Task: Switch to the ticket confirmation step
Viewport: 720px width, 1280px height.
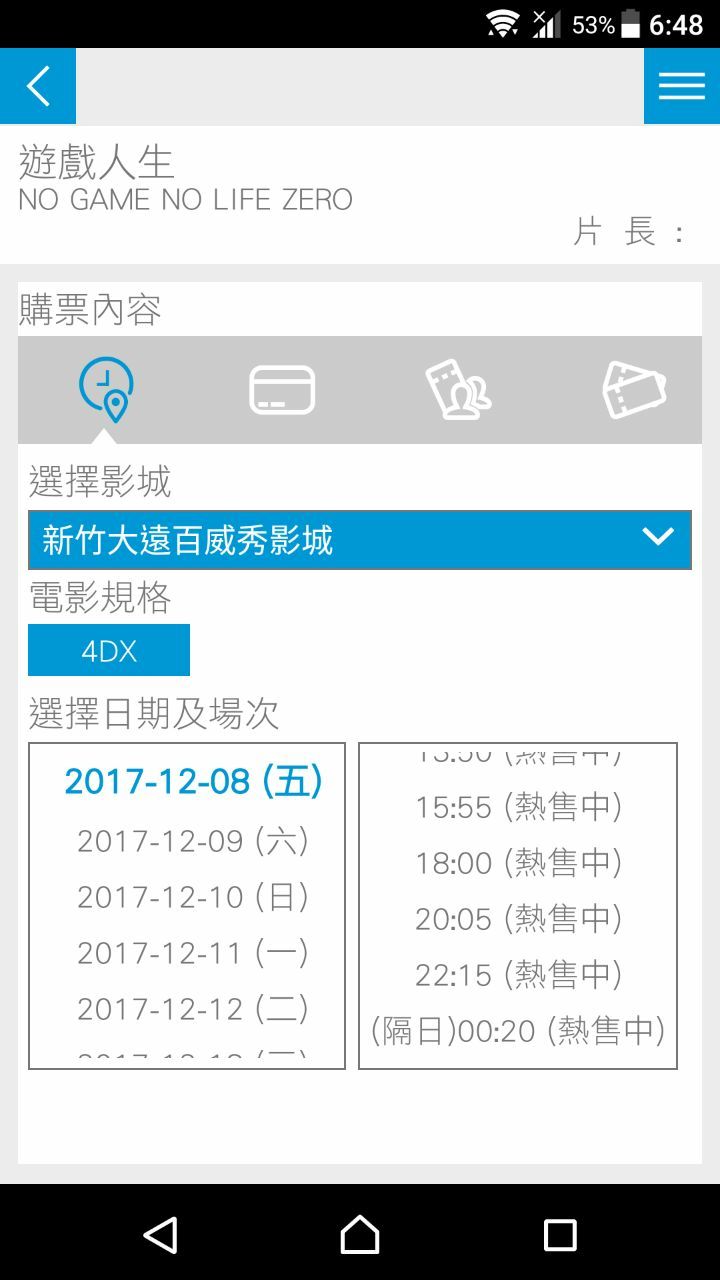Action: (x=634, y=390)
